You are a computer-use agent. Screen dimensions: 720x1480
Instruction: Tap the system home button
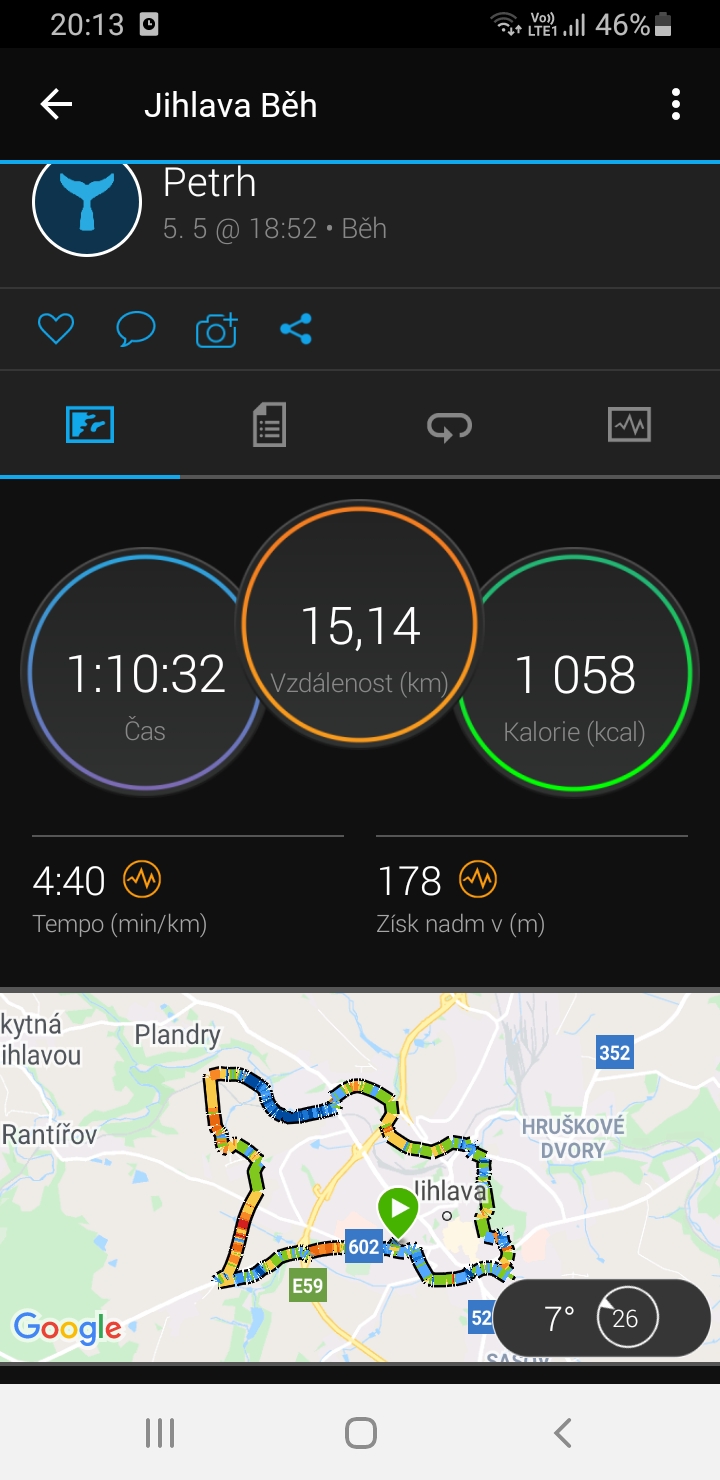(x=360, y=1433)
